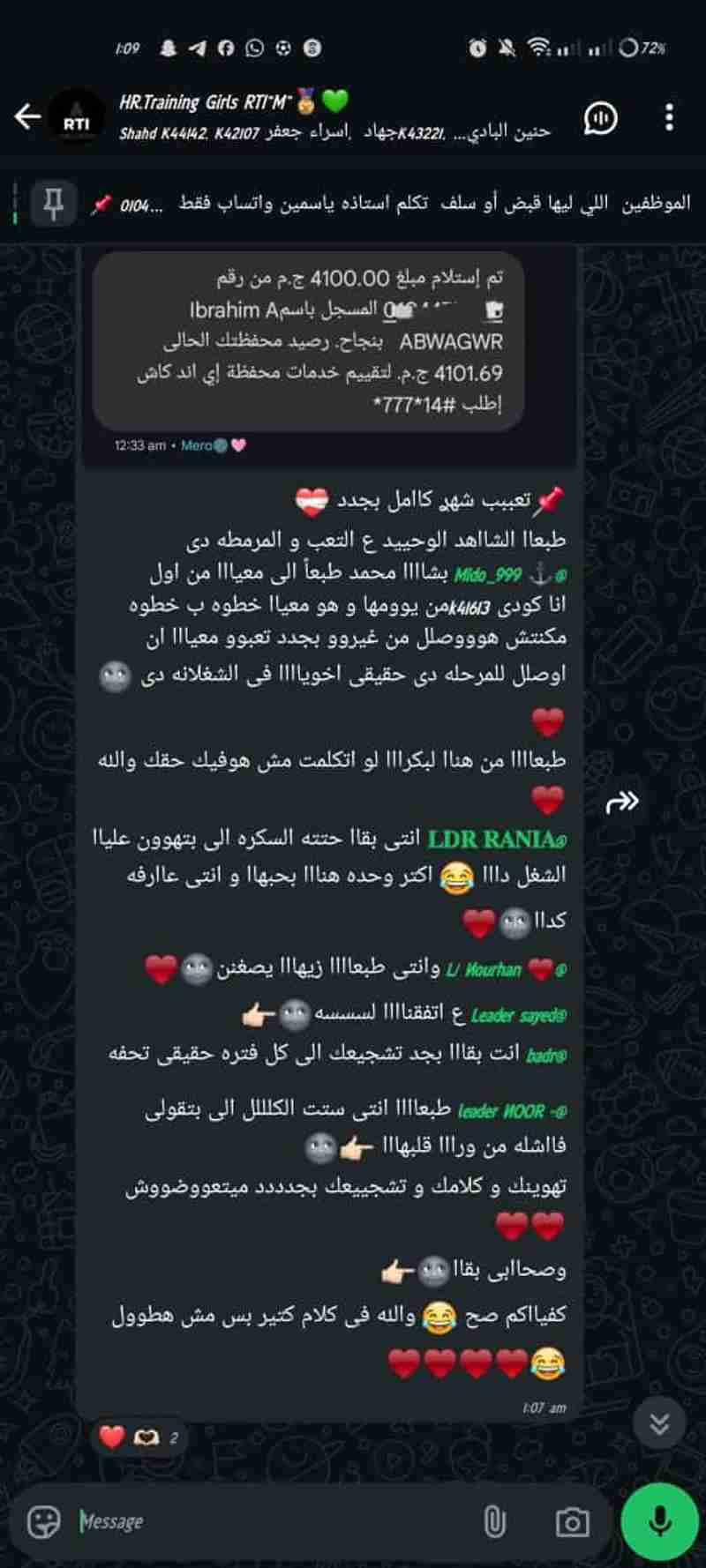Open the Mido_999 mention
This screenshot has height=1568, width=706.
pos(510,575)
